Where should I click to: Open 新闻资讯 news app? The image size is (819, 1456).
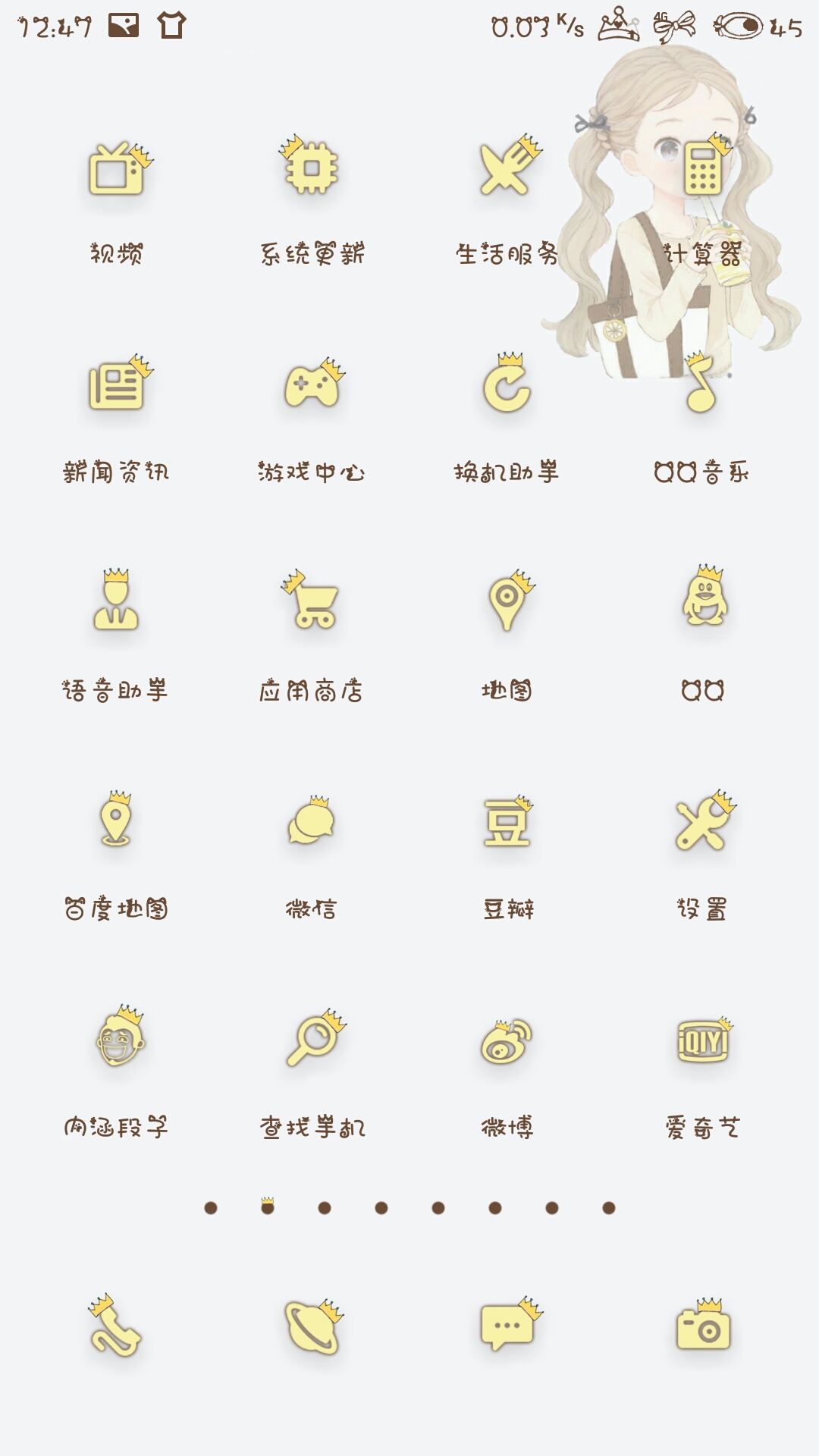pos(117,385)
